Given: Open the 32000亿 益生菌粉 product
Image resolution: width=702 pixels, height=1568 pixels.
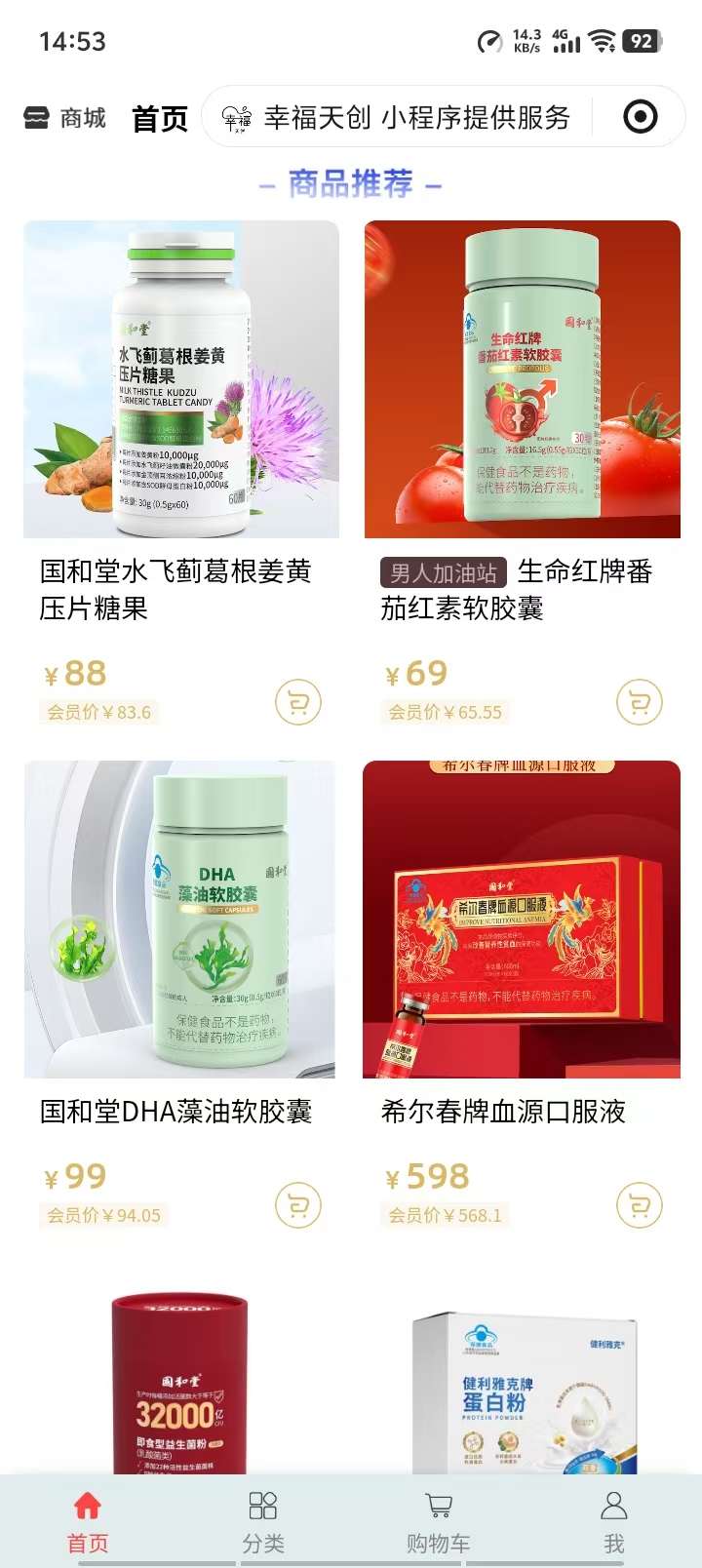Looking at the screenshot, I should tap(179, 1385).
